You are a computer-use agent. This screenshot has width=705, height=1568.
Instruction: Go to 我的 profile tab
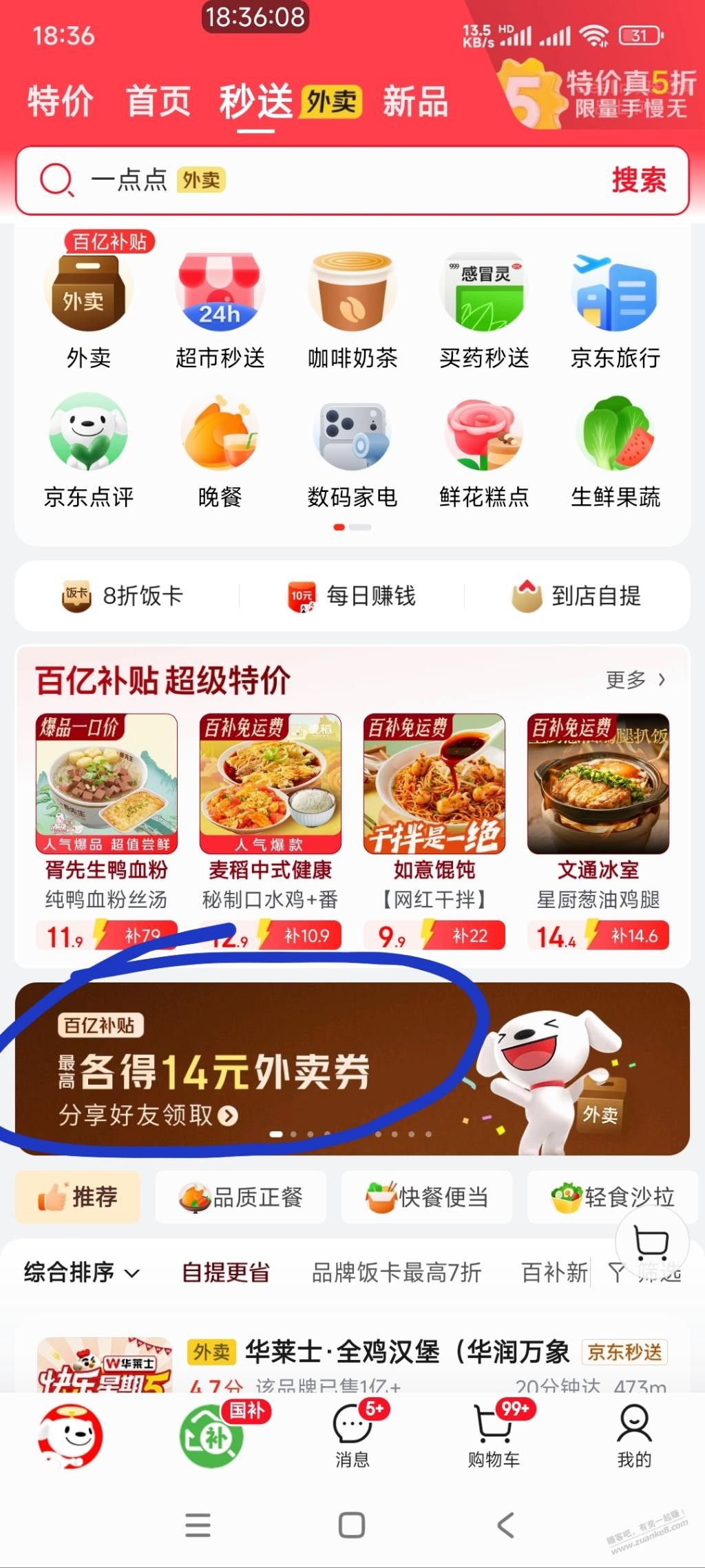[634, 1437]
